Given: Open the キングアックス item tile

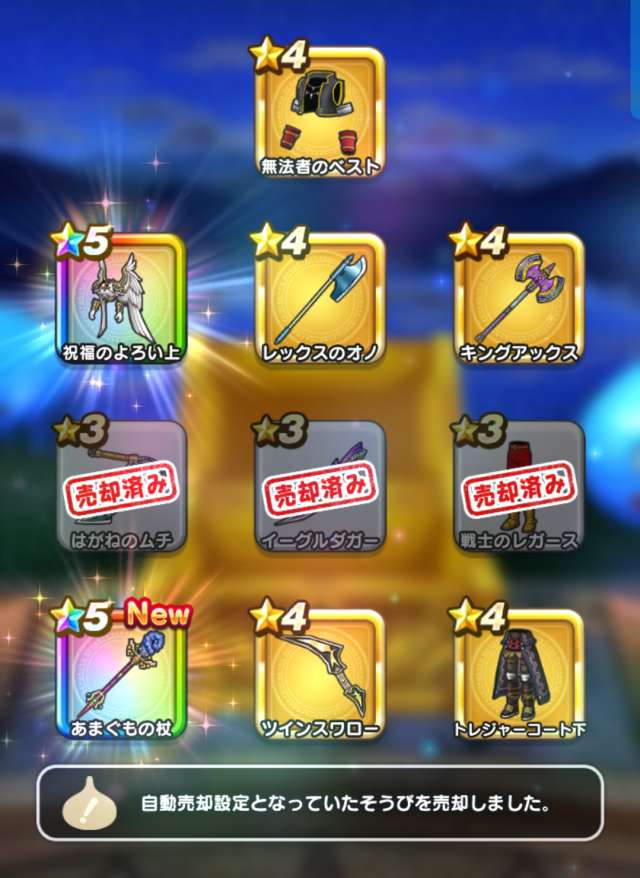Looking at the screenshot, I should click(x=518, y=300).
